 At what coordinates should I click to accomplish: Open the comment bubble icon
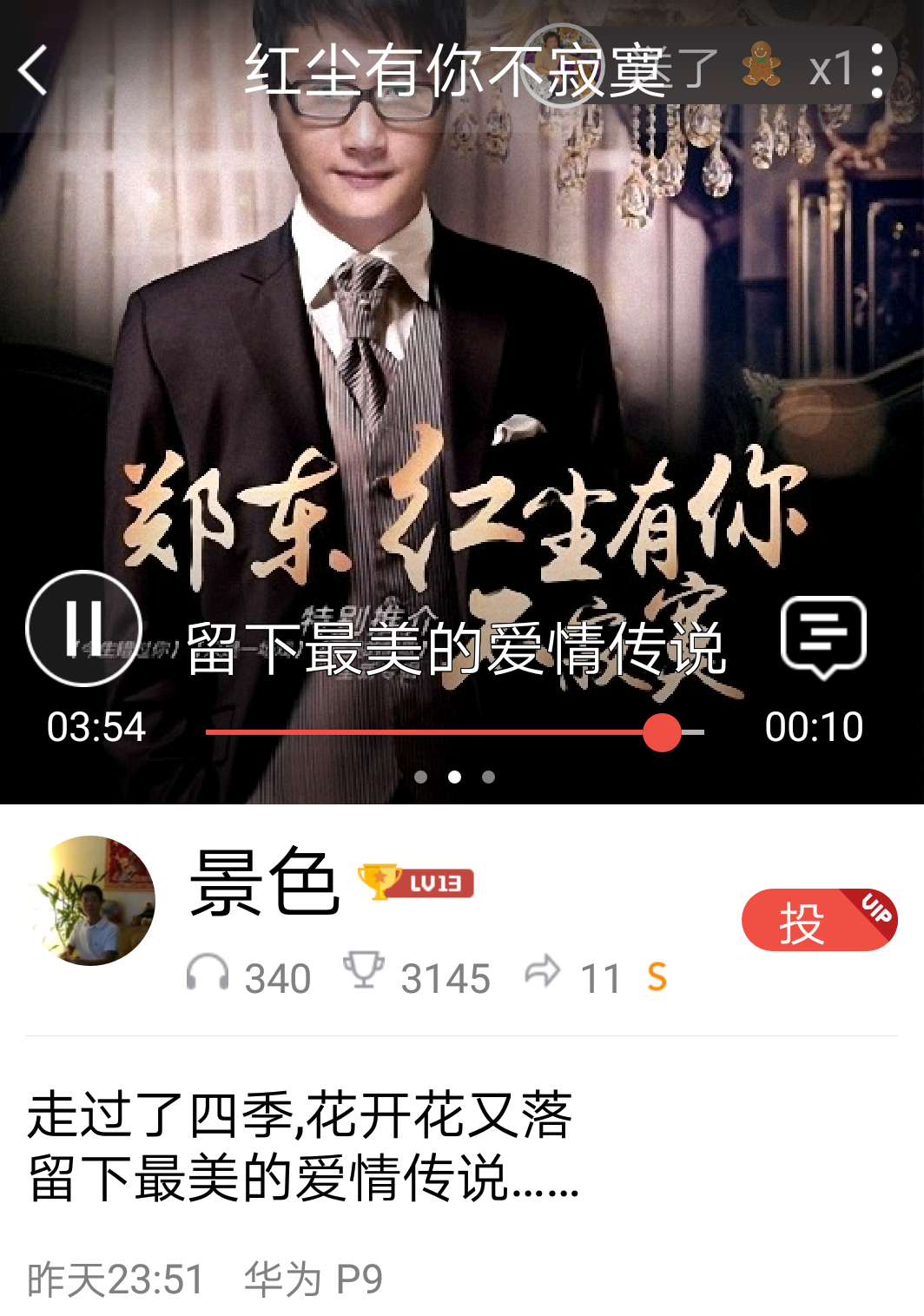pos(823,637)
